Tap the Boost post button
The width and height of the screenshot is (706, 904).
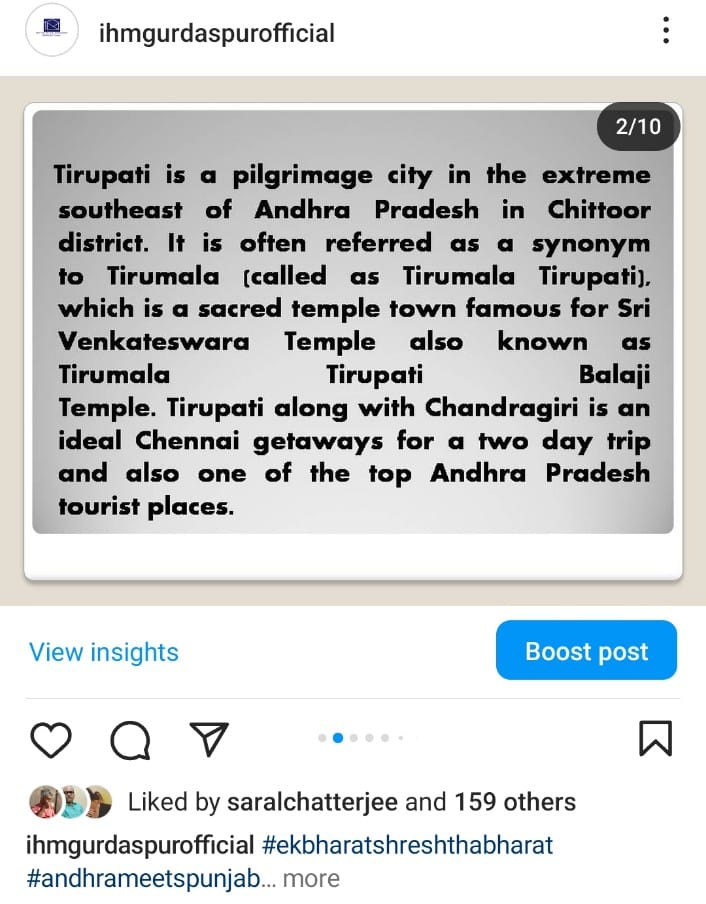click(x=586, y=651)
